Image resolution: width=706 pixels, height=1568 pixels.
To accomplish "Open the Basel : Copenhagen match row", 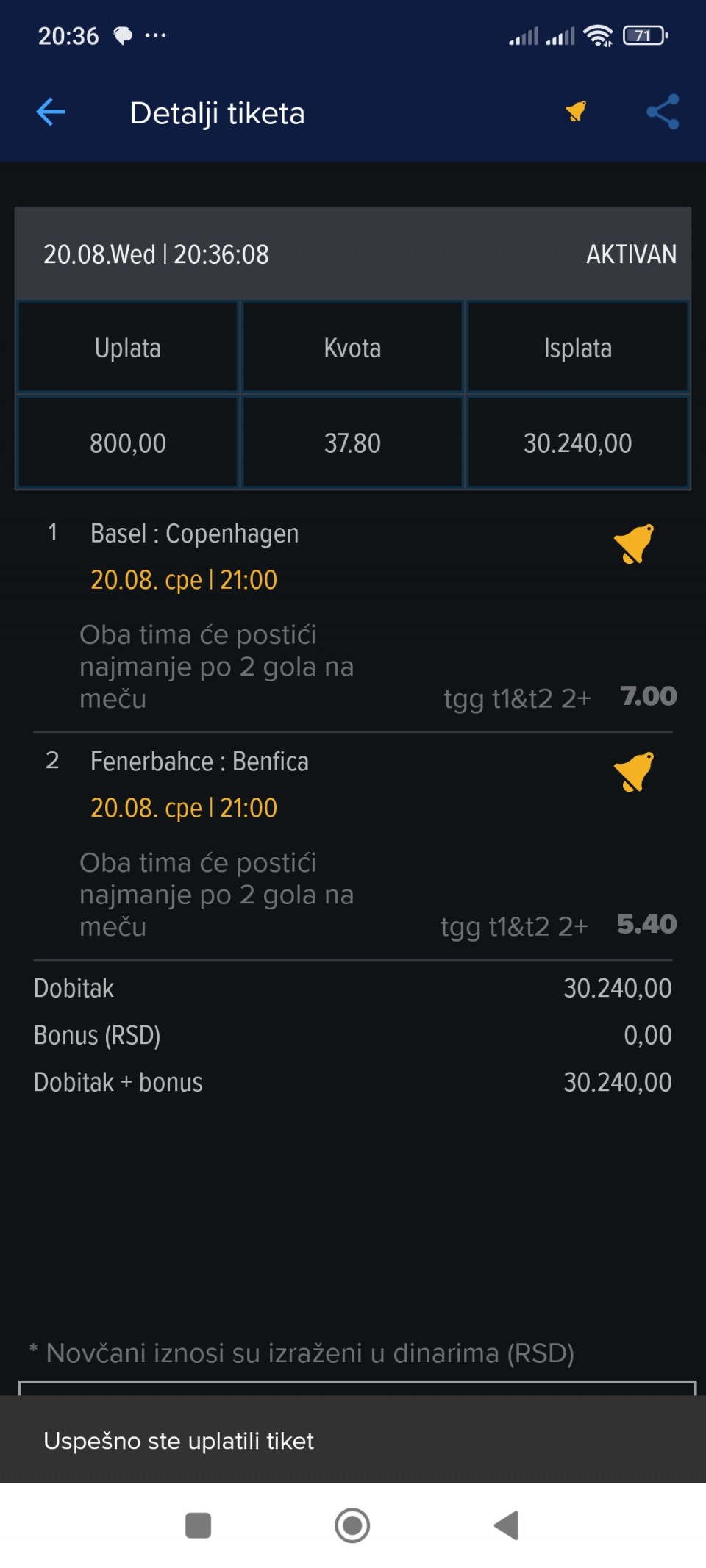I will coord(353,616).
